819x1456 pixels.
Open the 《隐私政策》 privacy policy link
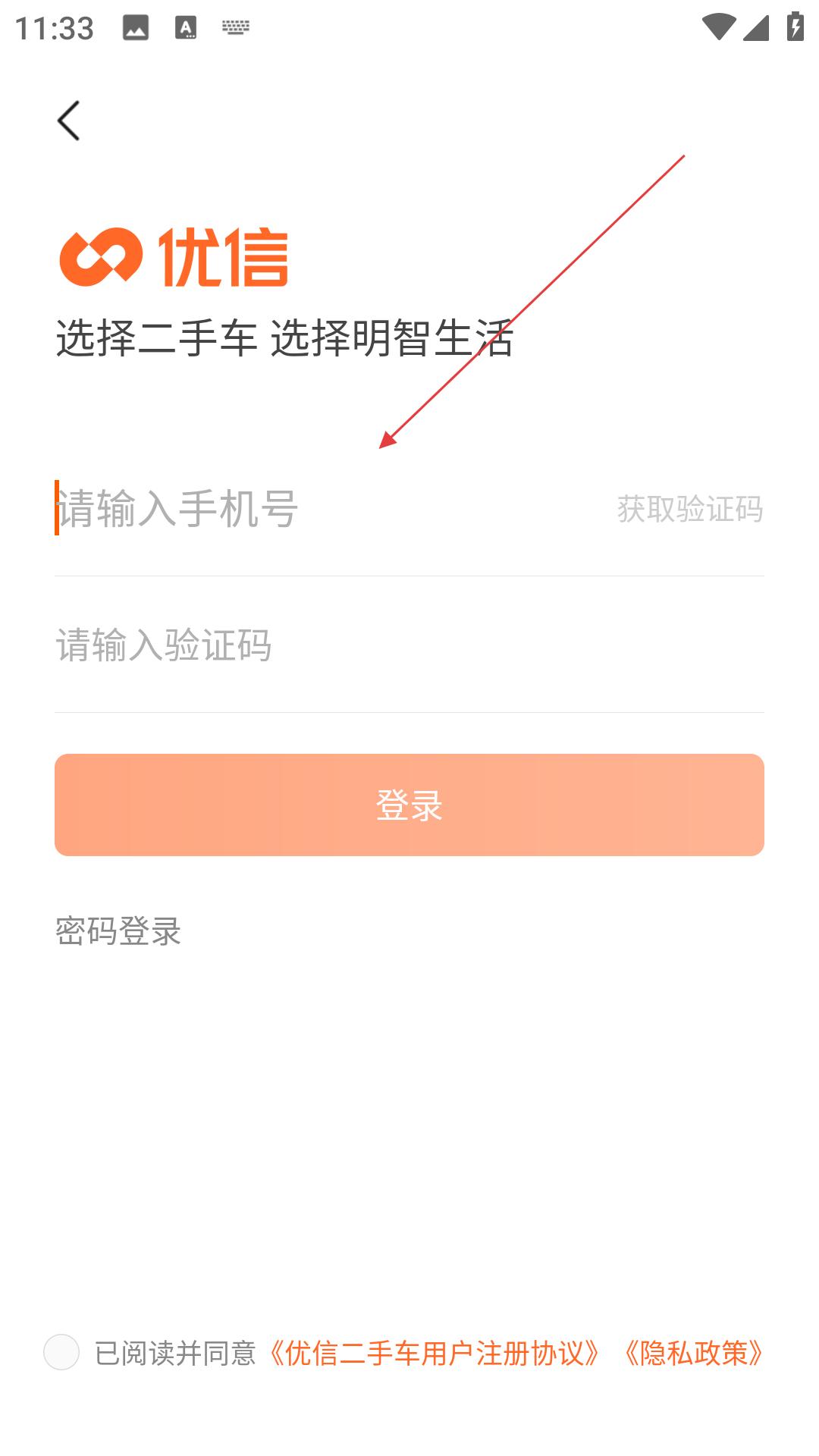click(x=694, y=1353)
